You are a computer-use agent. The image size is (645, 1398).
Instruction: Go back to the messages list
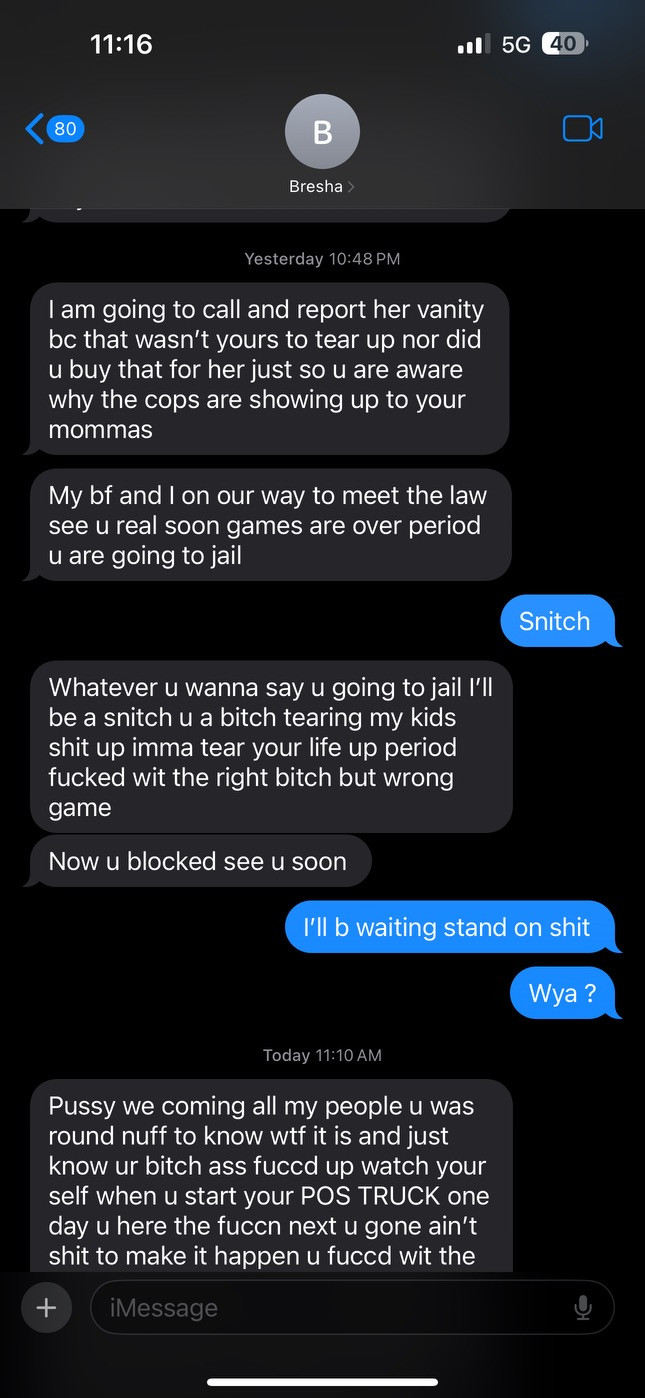(54, 129)
